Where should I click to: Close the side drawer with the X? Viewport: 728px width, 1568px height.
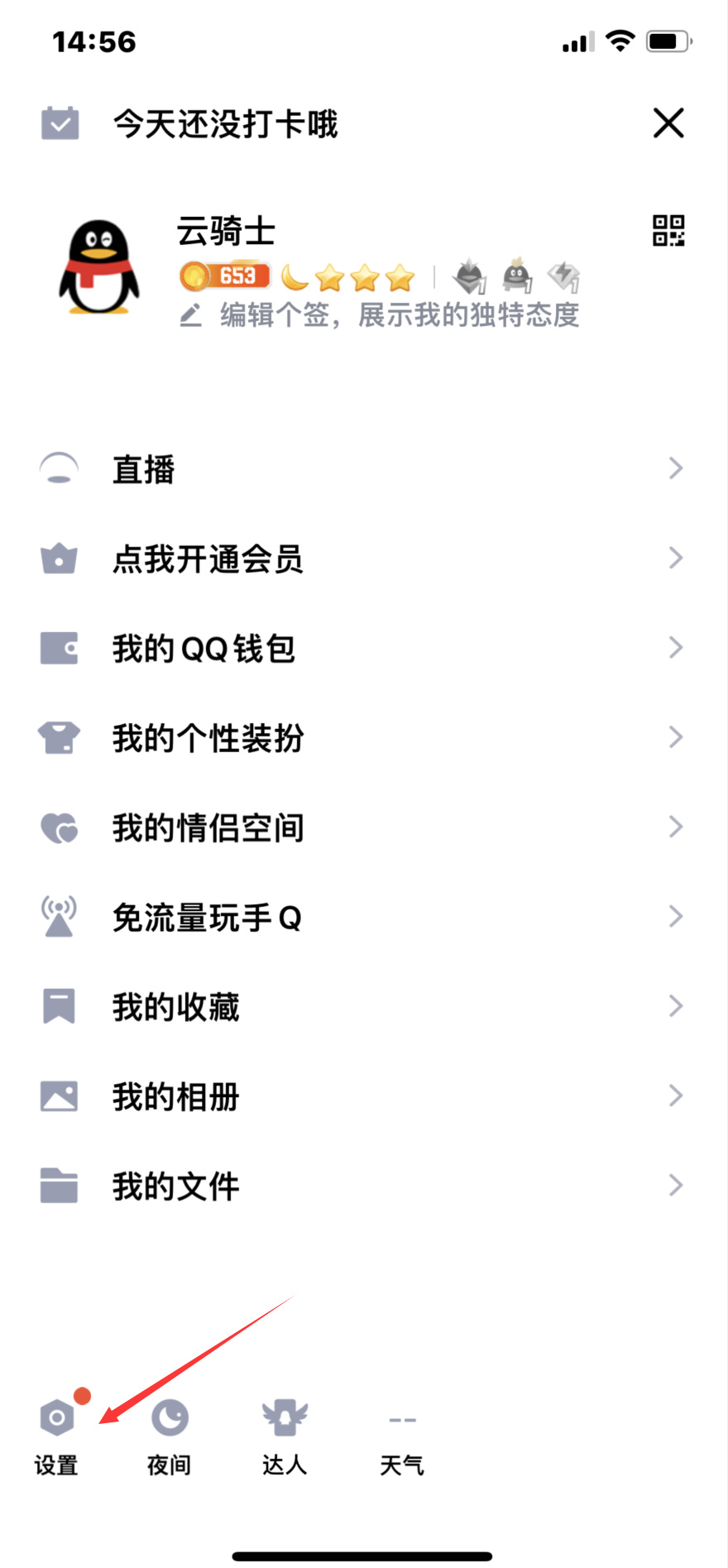pyautogui.click(x=668, y=123)
